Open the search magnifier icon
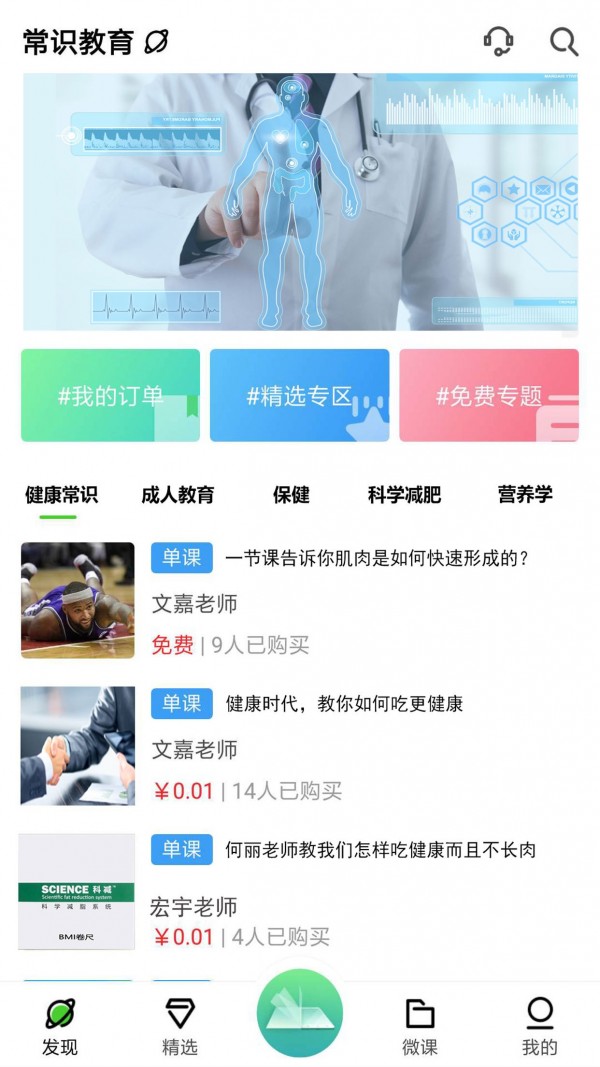This screenshot has height=1067, width=600. 564,41
